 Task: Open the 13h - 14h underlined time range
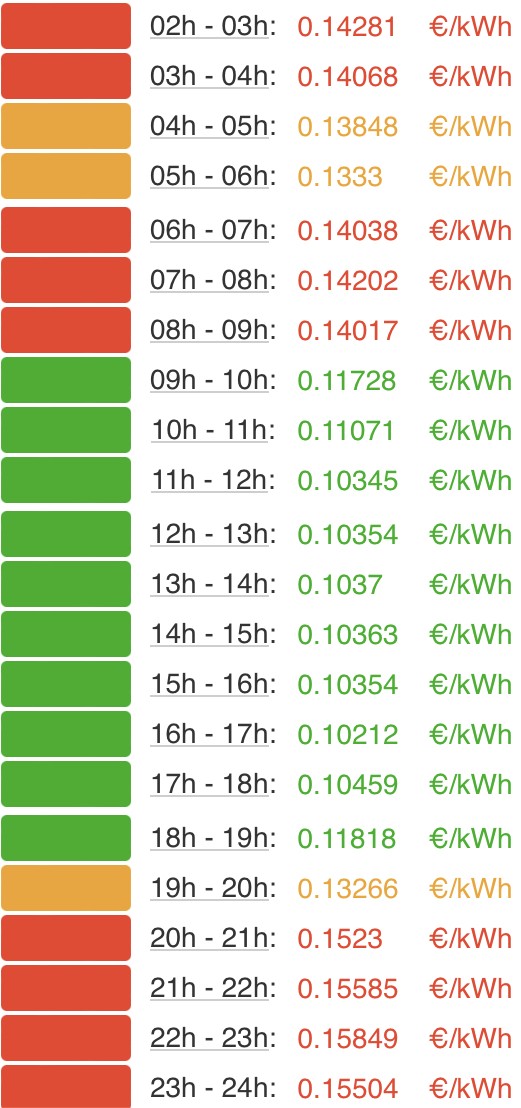(209, 584)
